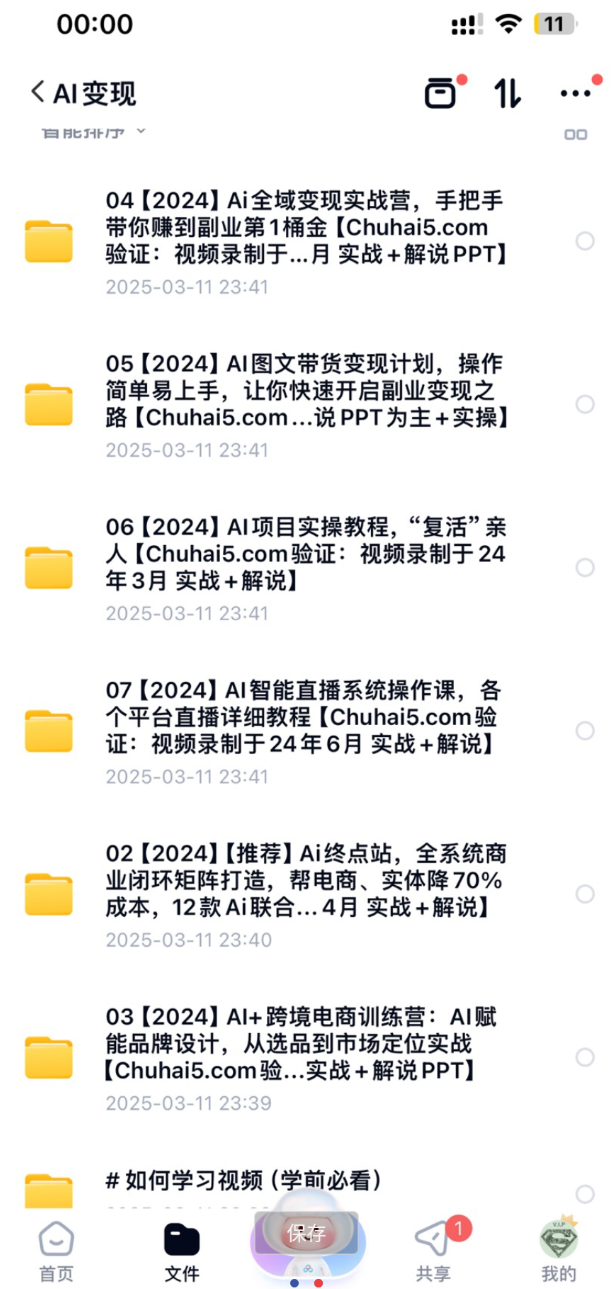Select the 05 AI图文带货 folder circle
Screen dimensions: 616x1289
pyautogui.click(x=585, y=404)
